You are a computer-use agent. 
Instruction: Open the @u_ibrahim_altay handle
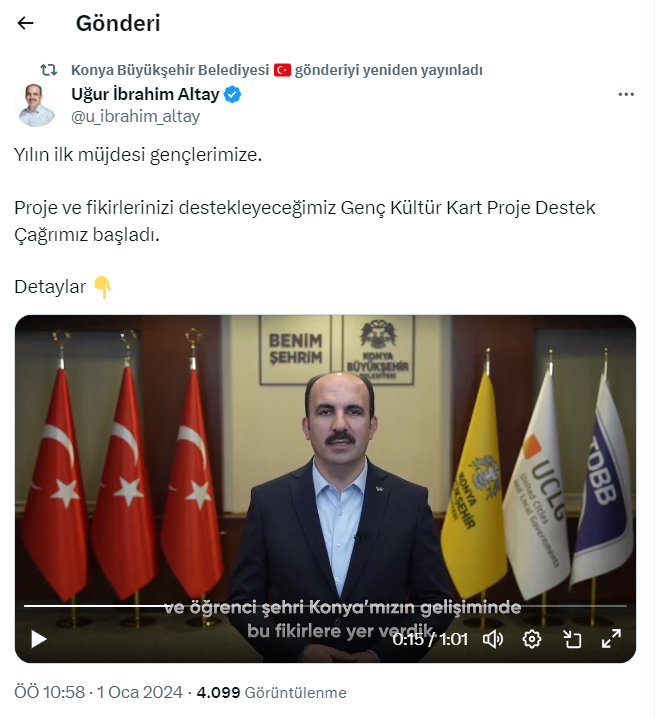coord(135,116)
